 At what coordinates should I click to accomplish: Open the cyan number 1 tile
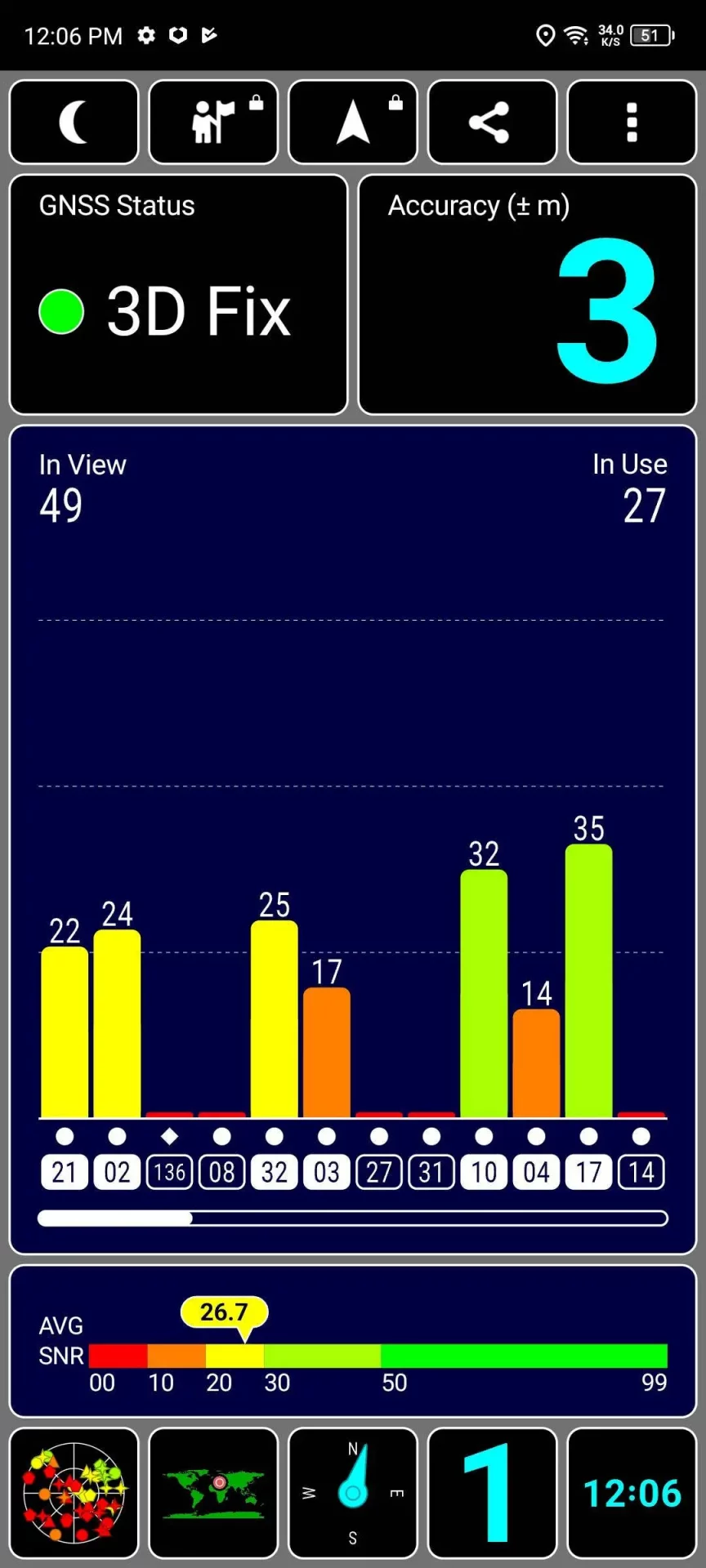(492, 1494)
